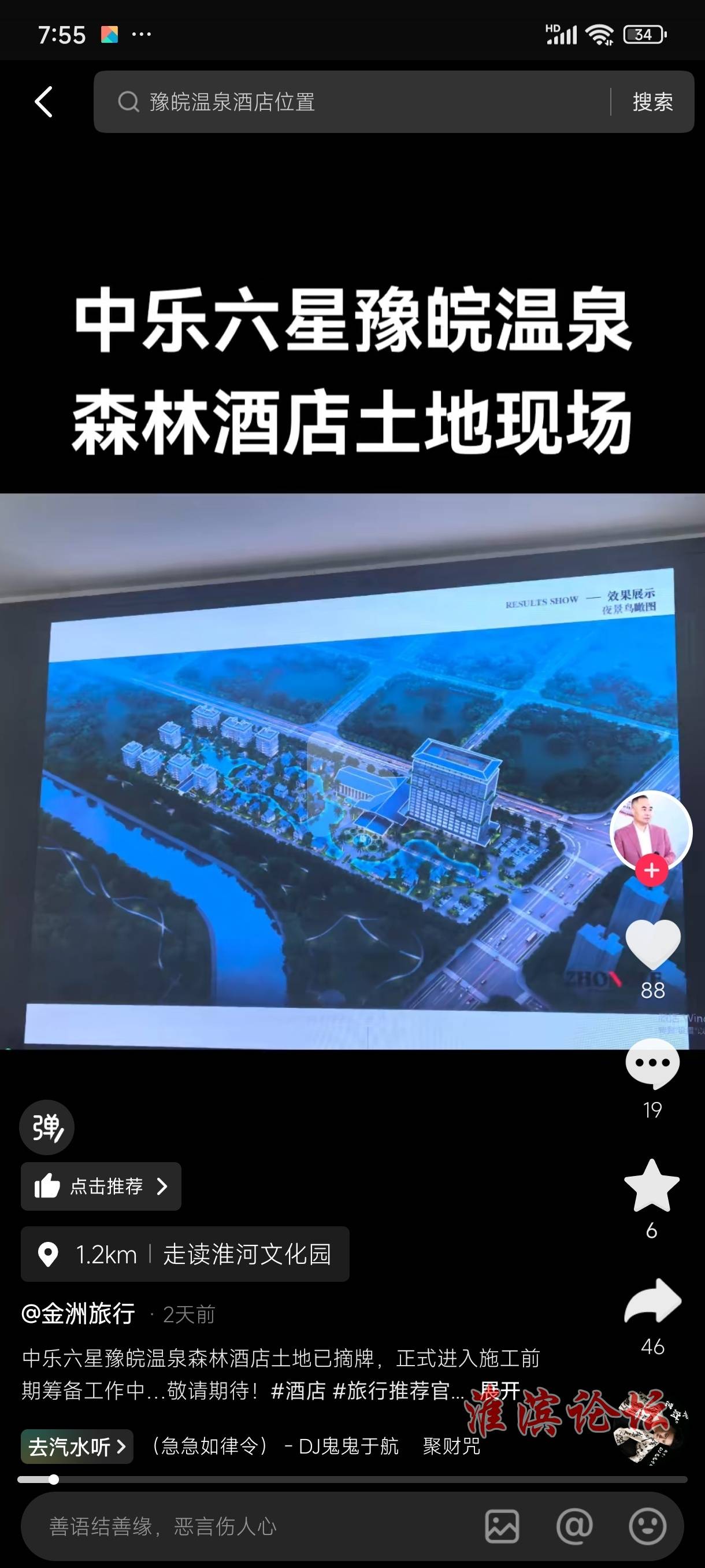Attach an image to the comment
Screen dimensions: 705x1568
tap(502, 1526)
